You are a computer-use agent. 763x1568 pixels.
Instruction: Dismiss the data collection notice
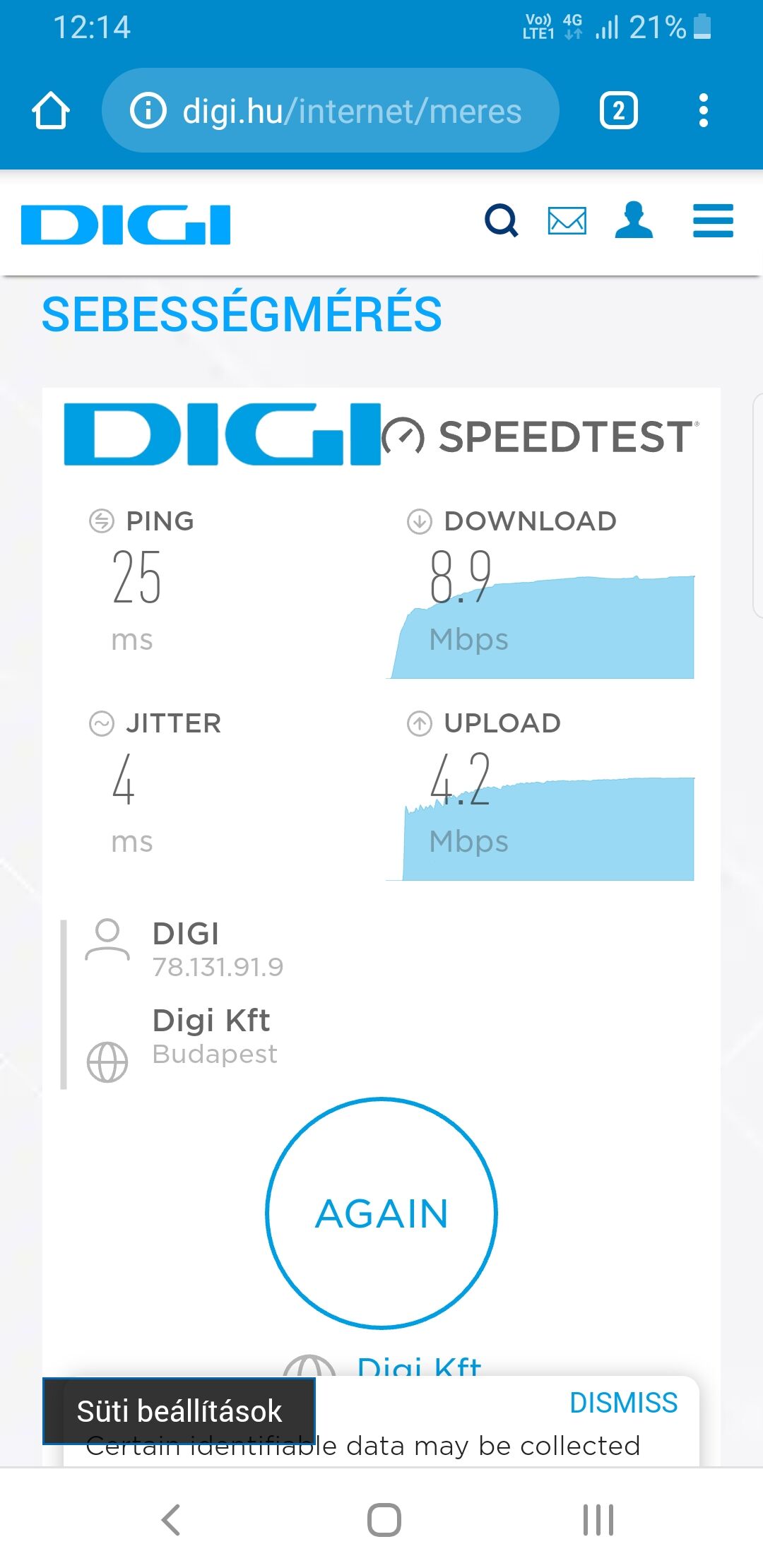click(x=623, y=1403)
